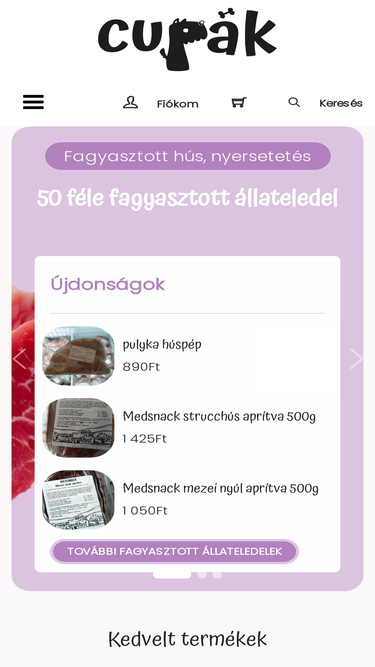Image resolution: width=375 pixels, height=667 pixels.
Task: Go to the next carousel slide
Action: 356,359
